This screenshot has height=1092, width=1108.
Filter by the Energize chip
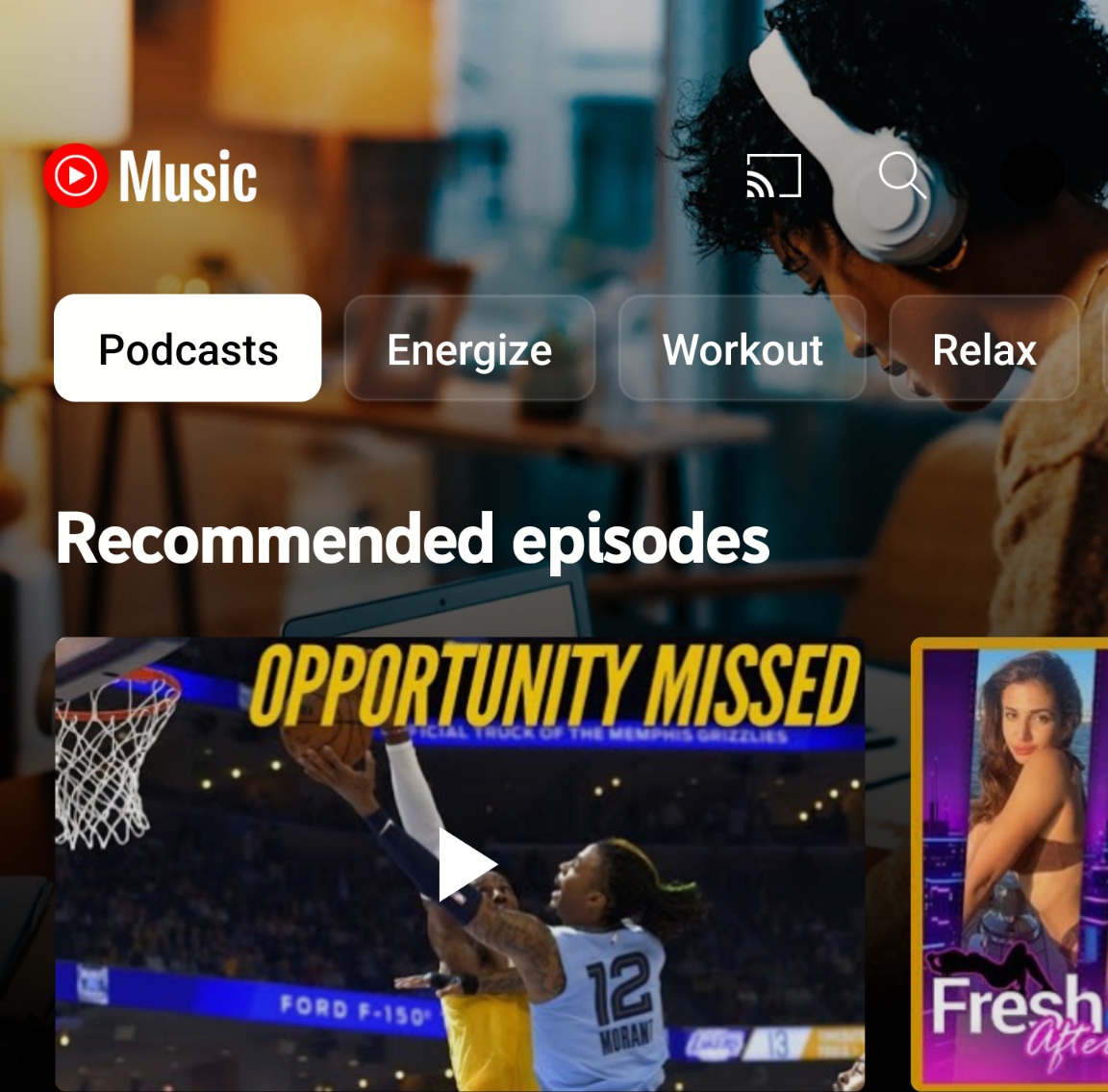(x=469, y=348)
